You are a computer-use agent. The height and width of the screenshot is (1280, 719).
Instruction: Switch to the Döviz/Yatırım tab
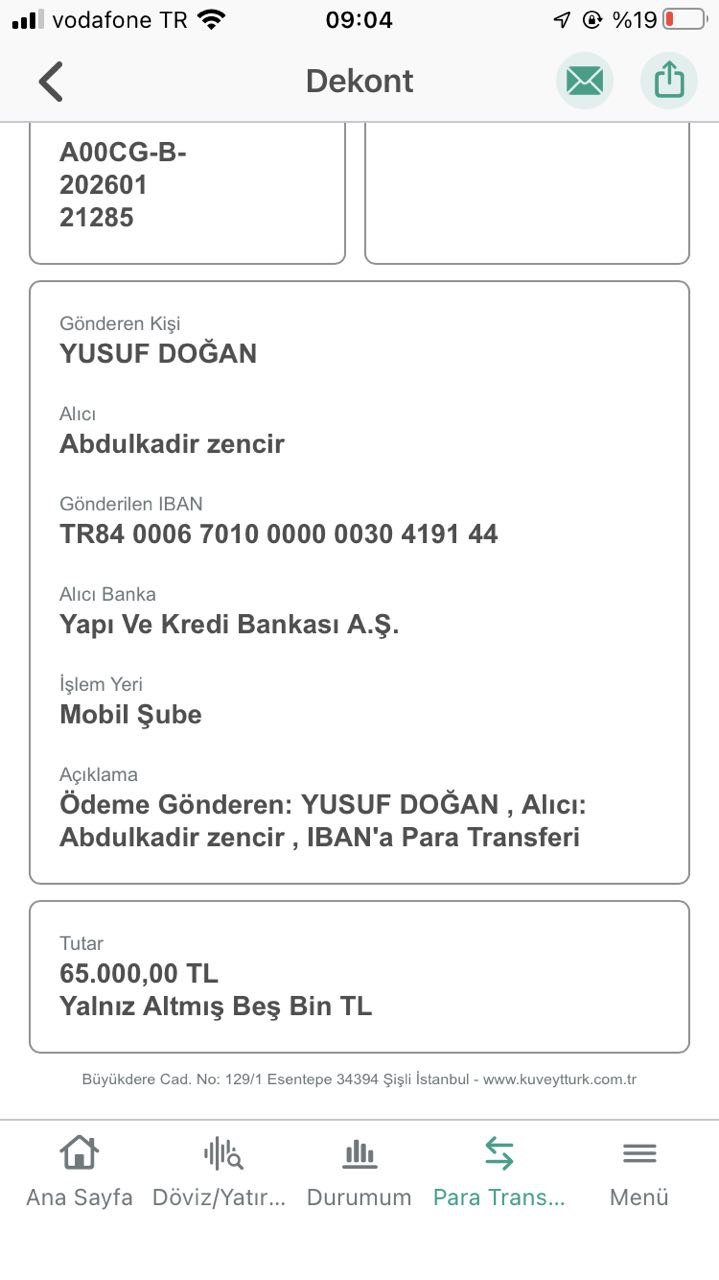pos(220,1172)
